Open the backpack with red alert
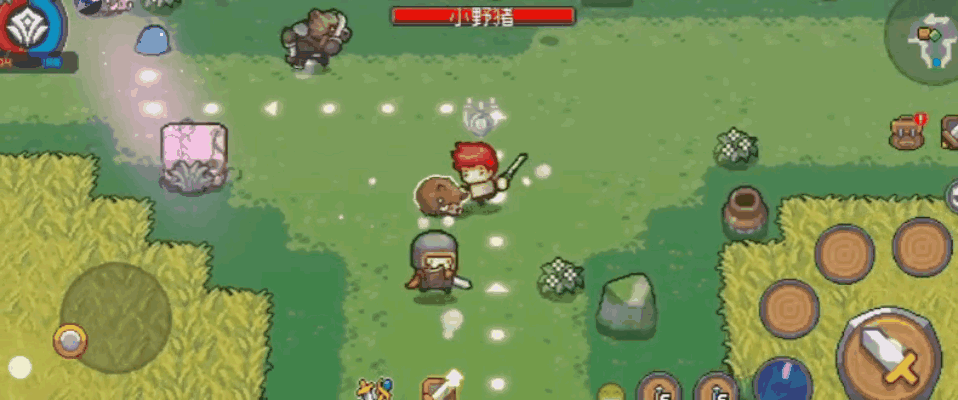This screenshot has height=400, width=958. point(907,133)
